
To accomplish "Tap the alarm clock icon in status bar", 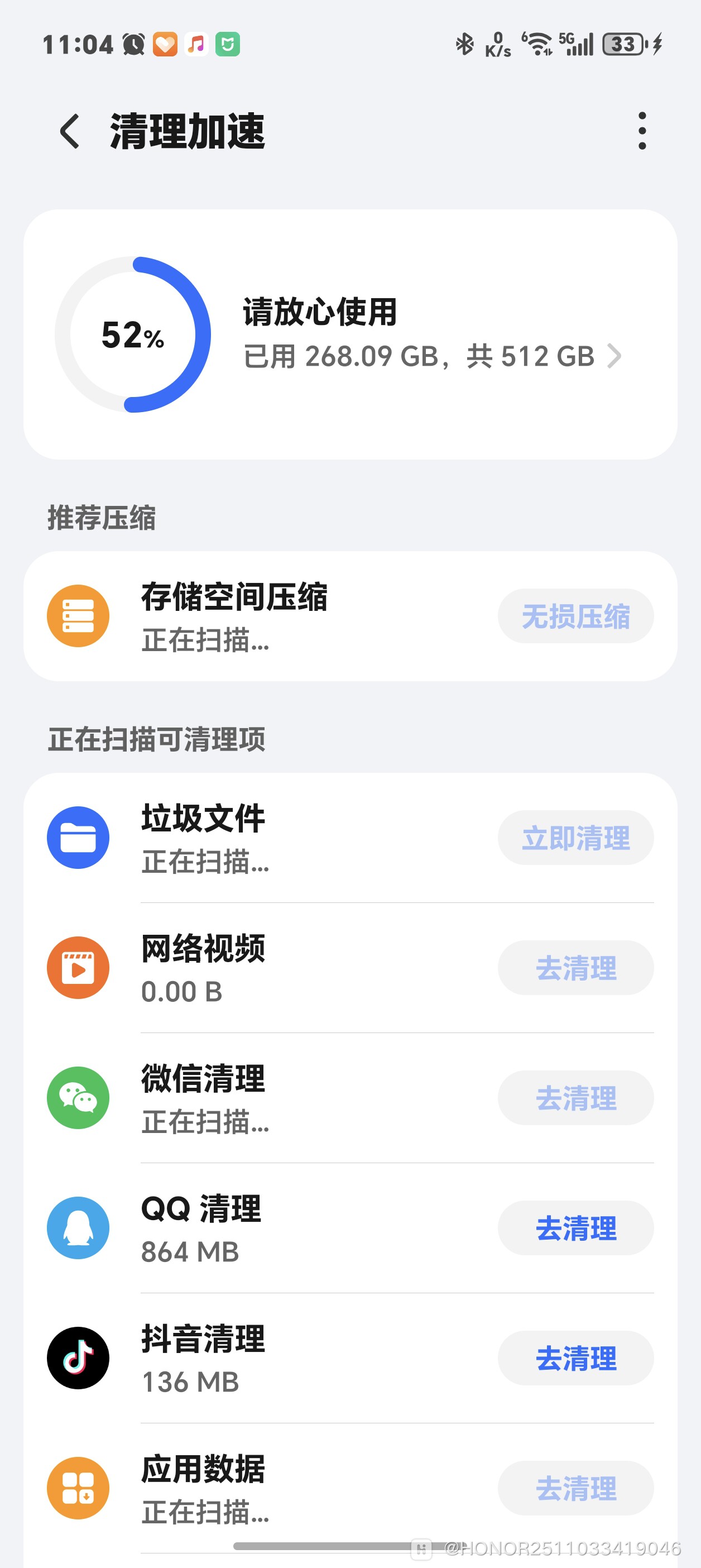I will point(135,43).
